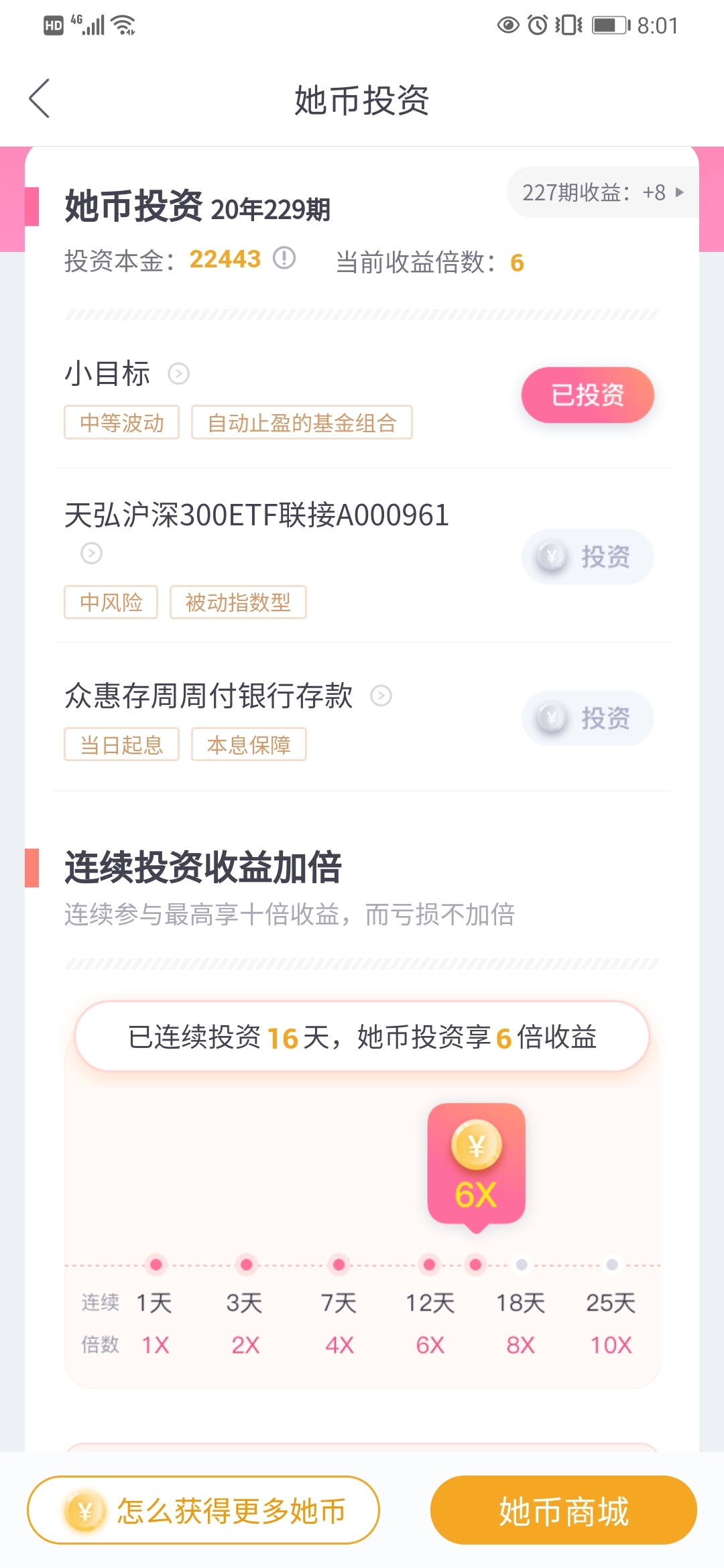Invest in 众惠存周周付银行存款
Image resolution: width=724 pixels, height=1568 pixels.
587,718
